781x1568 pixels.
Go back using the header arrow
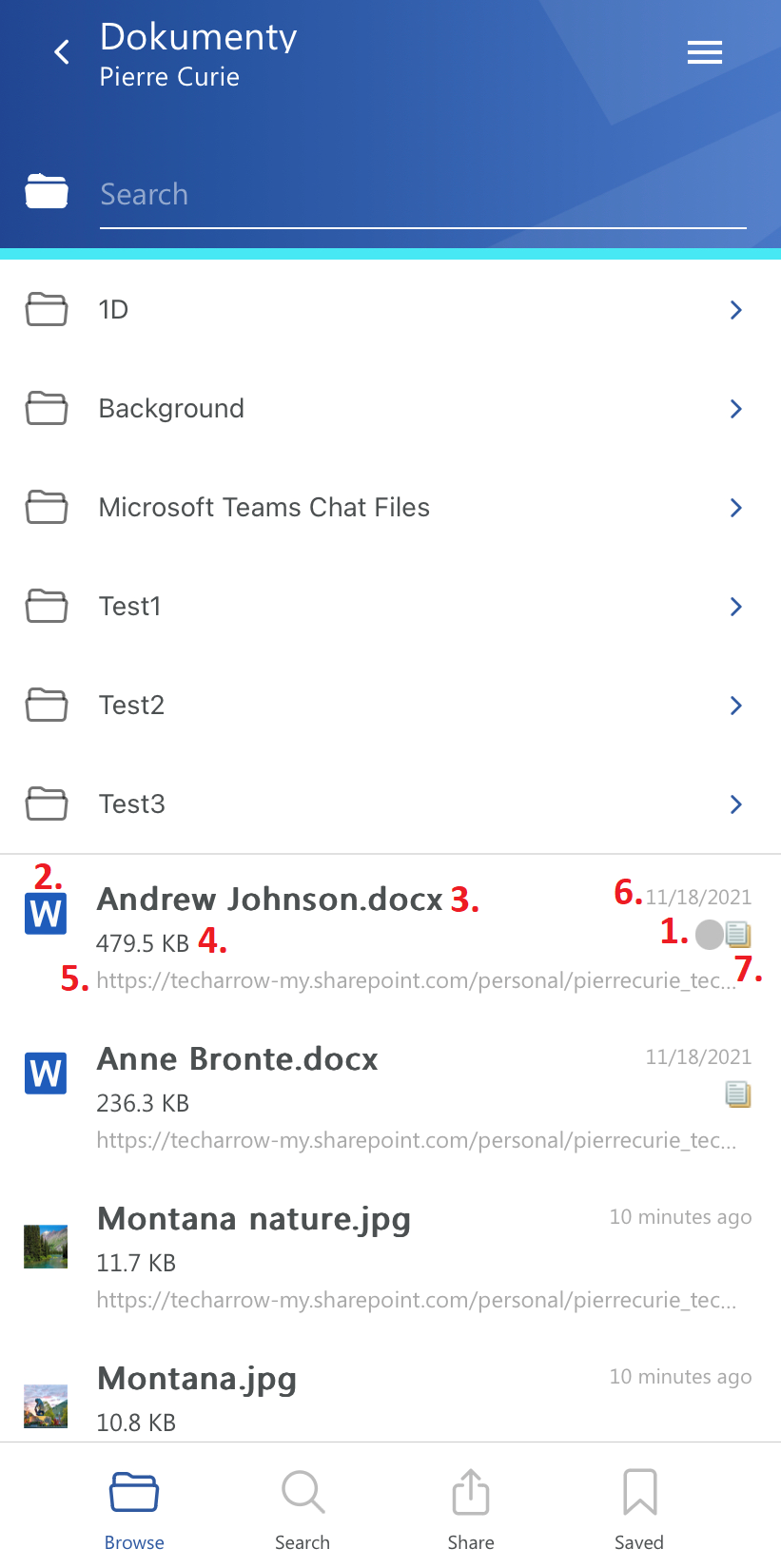click(x=63, y=52)
